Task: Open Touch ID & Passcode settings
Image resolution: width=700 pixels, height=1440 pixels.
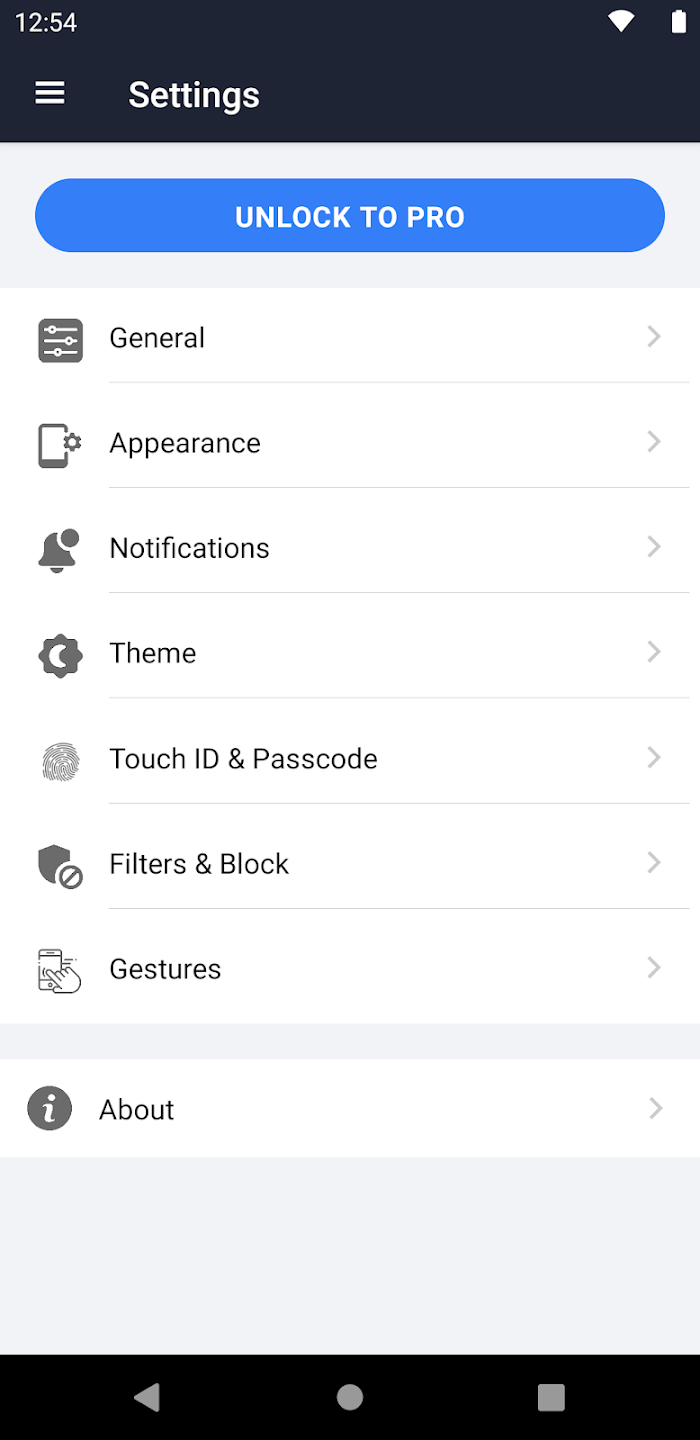Action: tap(350, 758)
